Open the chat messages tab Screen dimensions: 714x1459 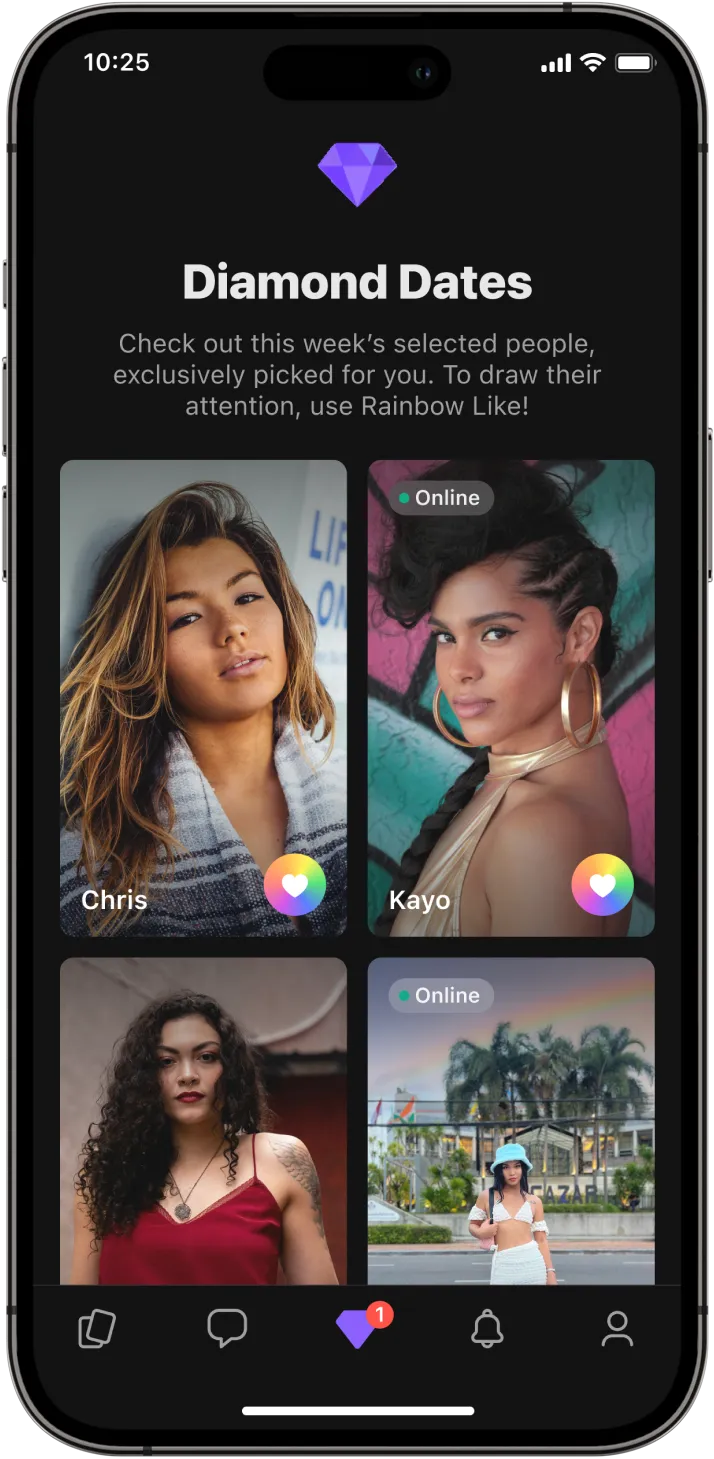(x=227, y=1329)
